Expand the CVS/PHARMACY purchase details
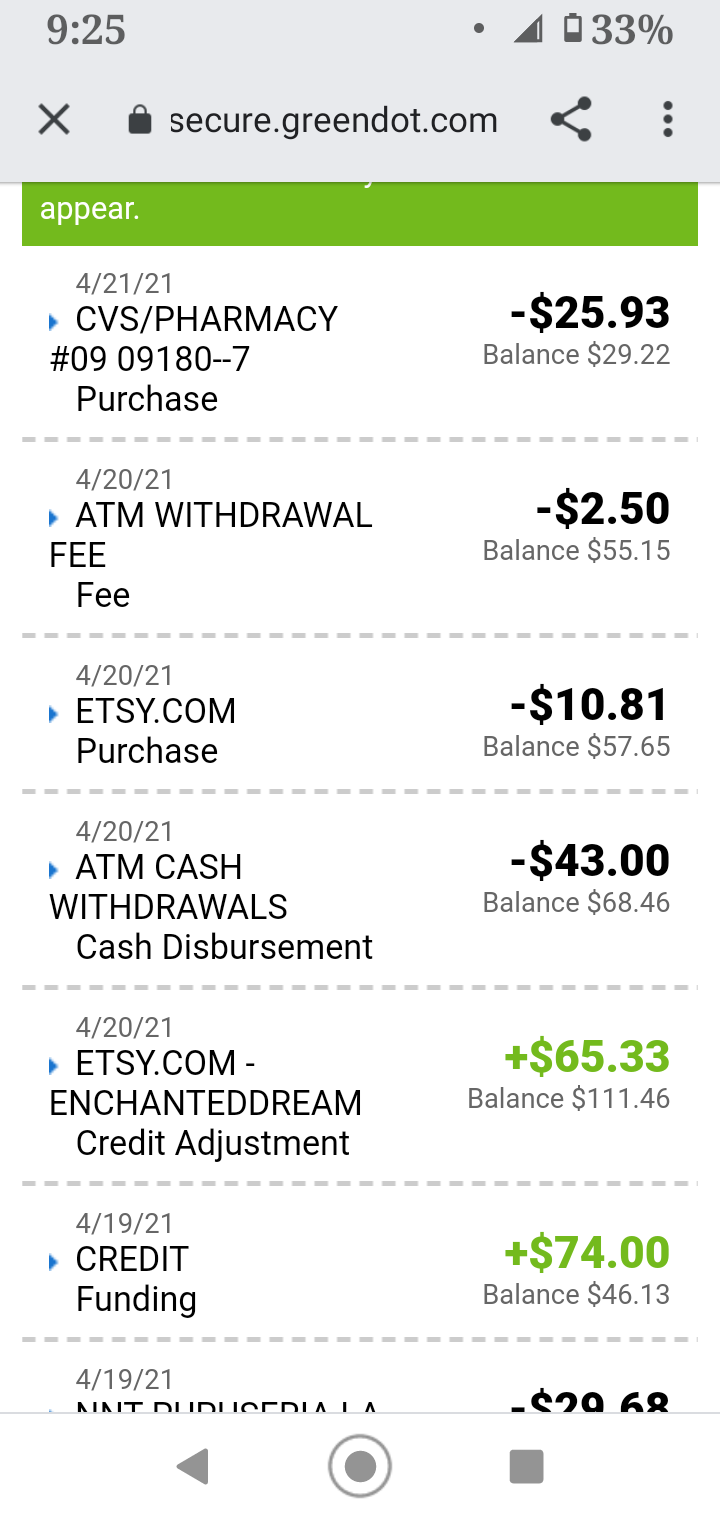 [54, 322]
